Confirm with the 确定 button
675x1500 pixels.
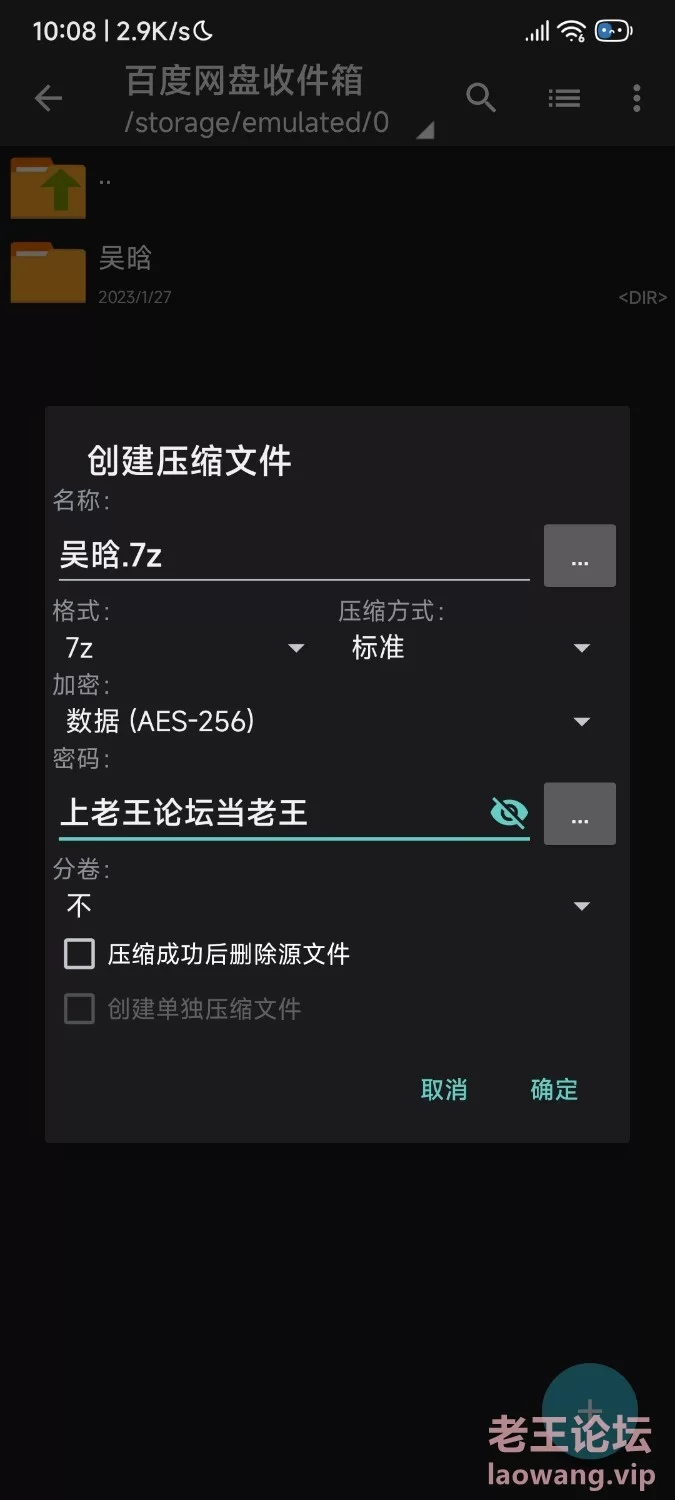coord(554,1089)
